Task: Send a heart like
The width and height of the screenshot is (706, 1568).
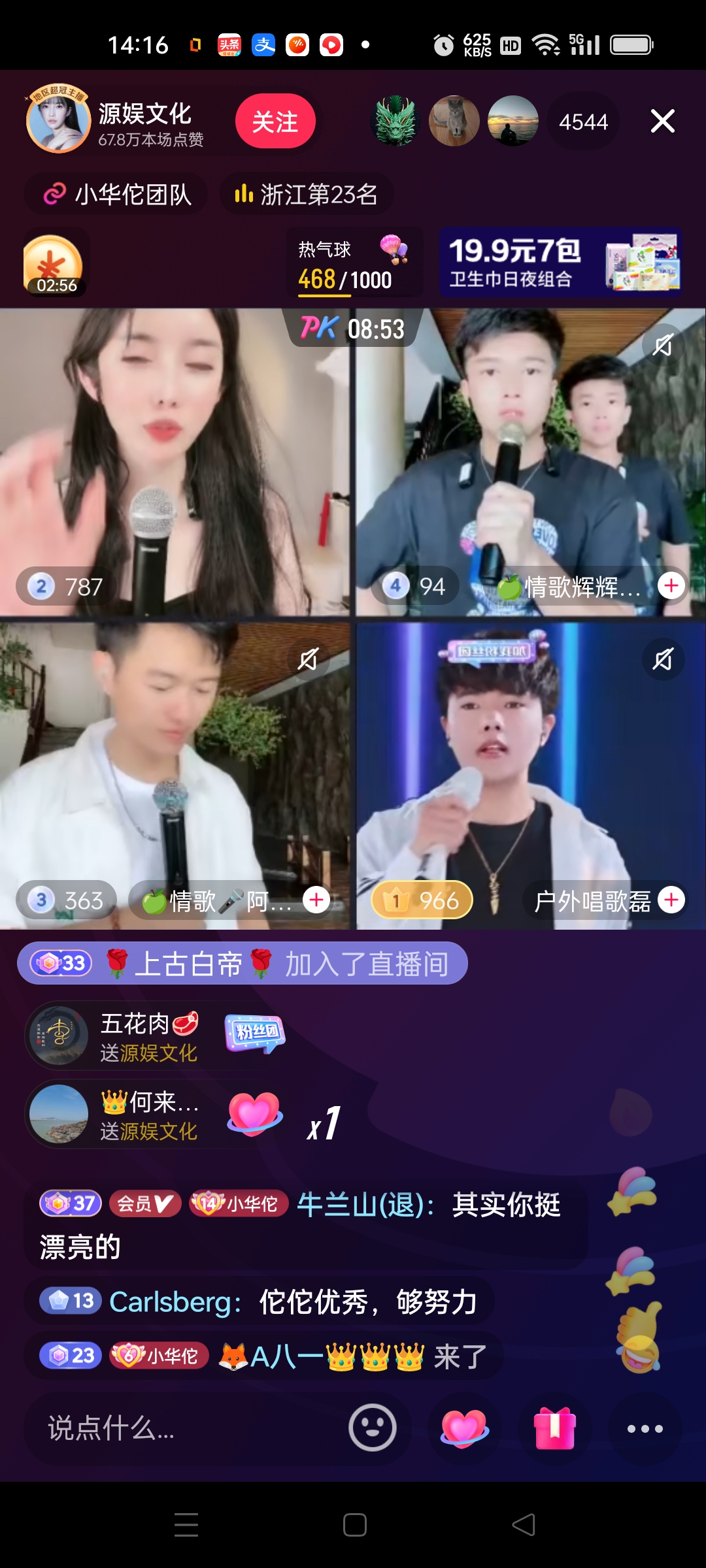Action: (x=464, y=1428)
